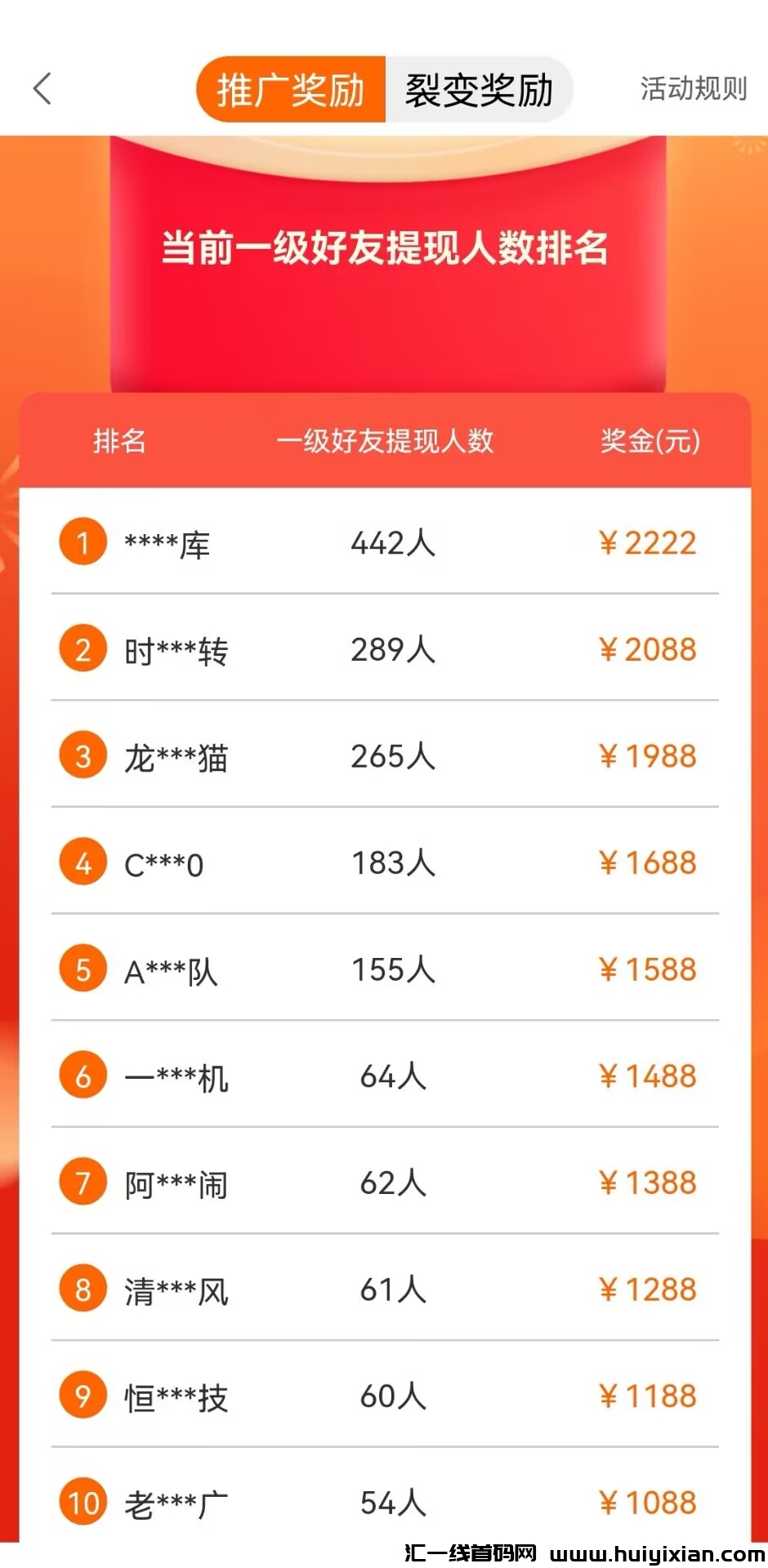Tap the rank 3 badge beside 龙***猫
768x1568 pixels.
coord(82,755)
